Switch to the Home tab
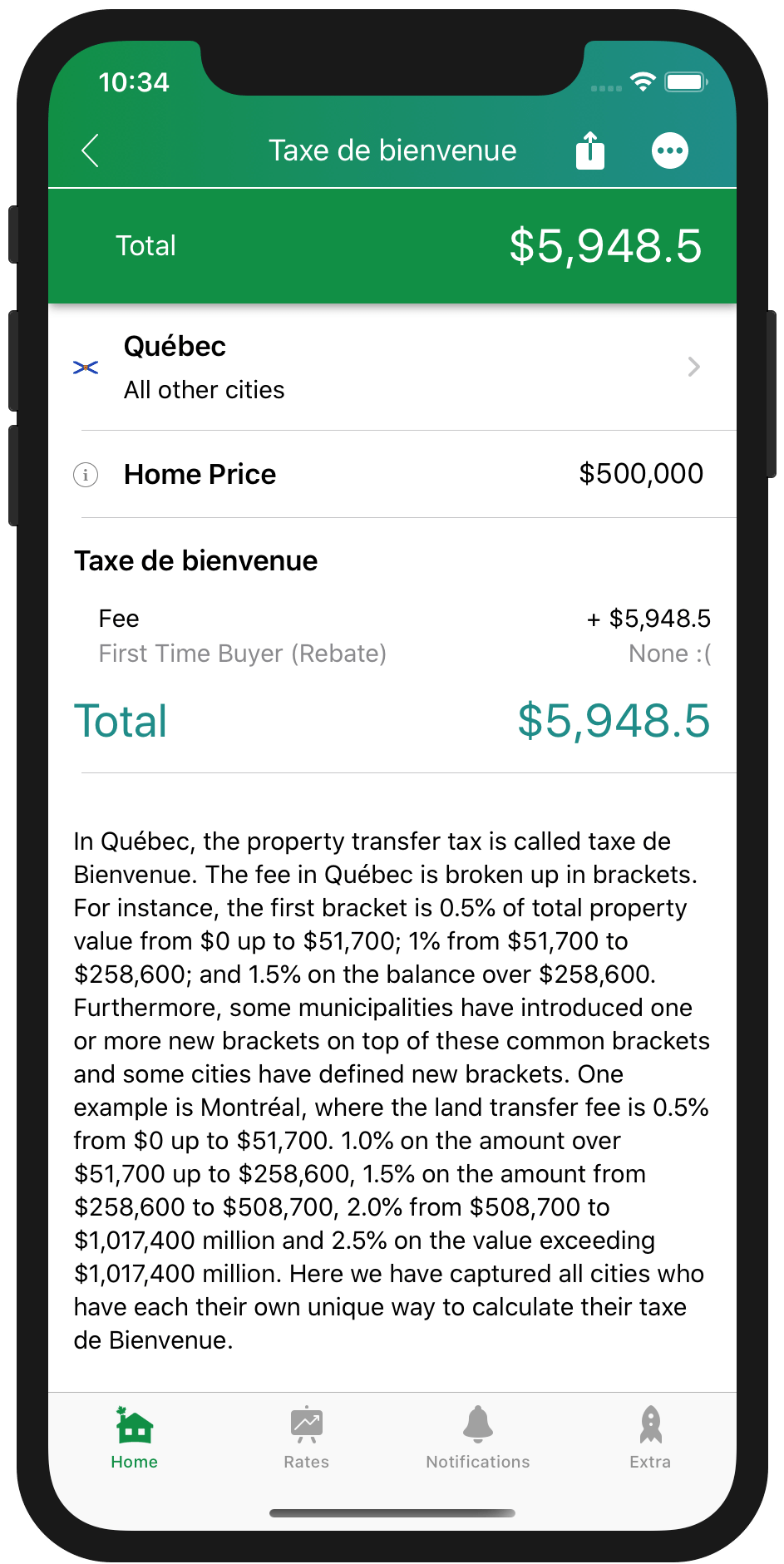 (135, 1437)
